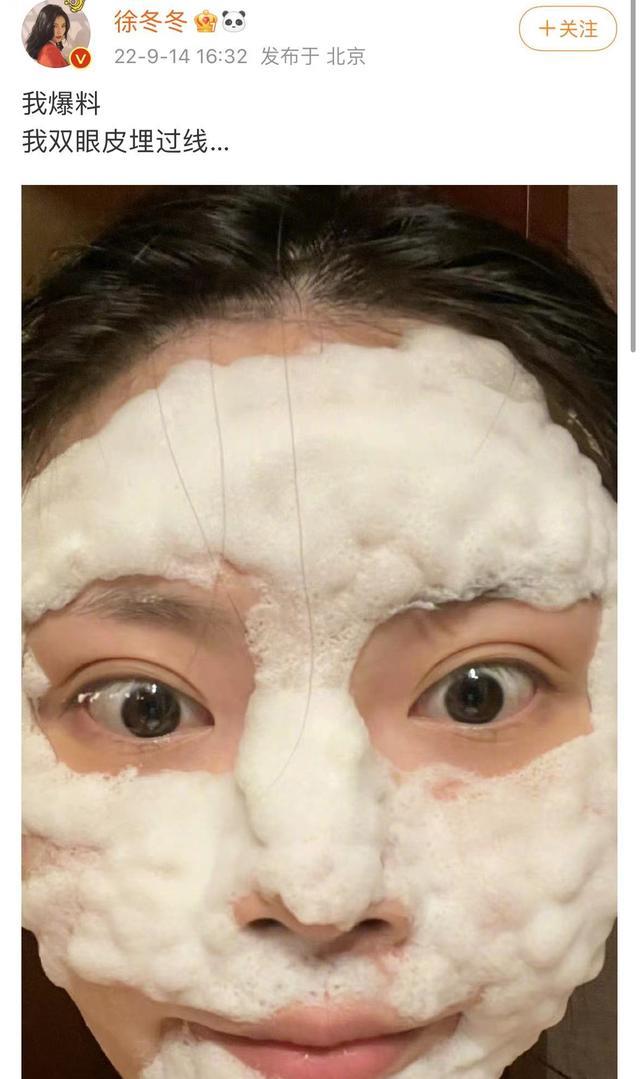Open the username at the top of the post
The height and width of the screenshot is (1079, 640).
click(x=150, y=21)
